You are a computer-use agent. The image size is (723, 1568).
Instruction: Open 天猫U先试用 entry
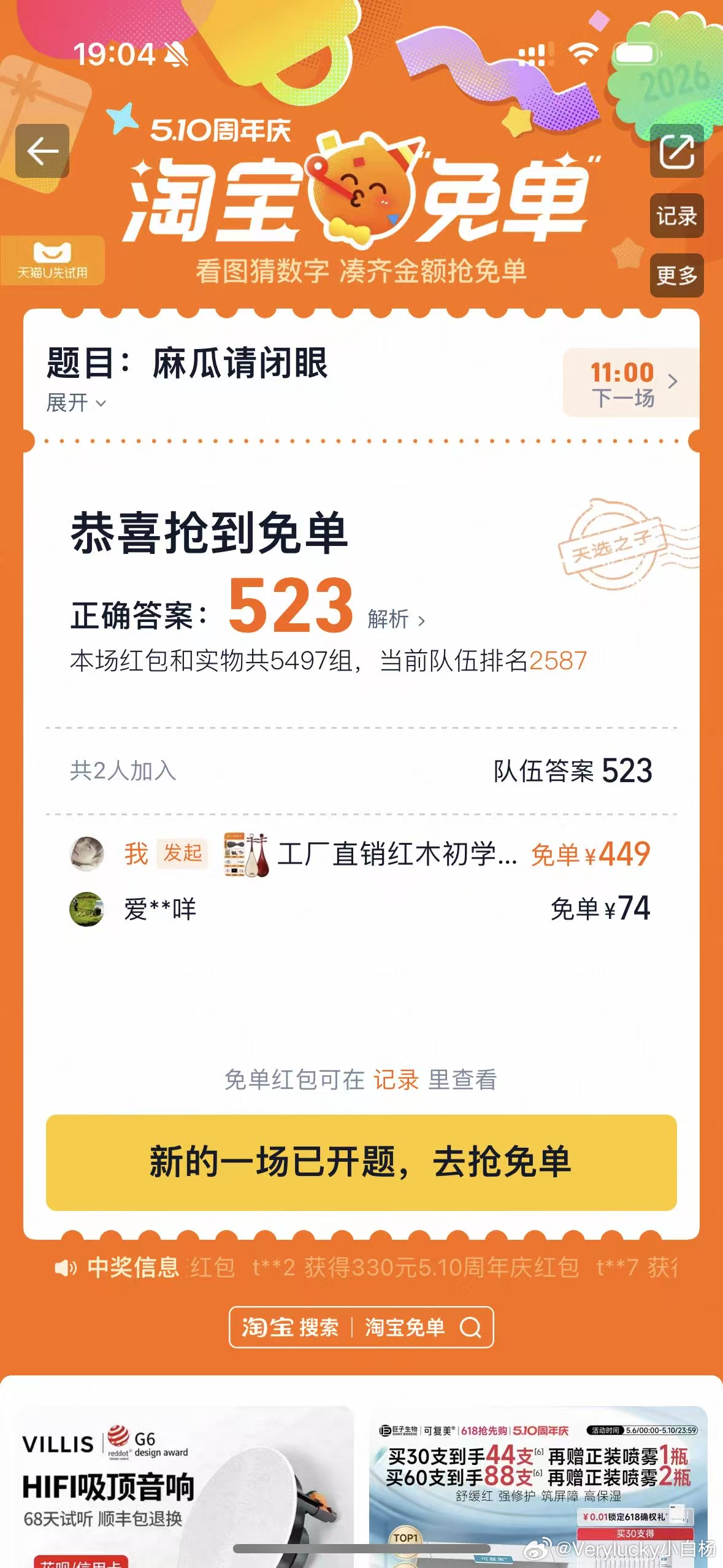(x=52, y=261)
